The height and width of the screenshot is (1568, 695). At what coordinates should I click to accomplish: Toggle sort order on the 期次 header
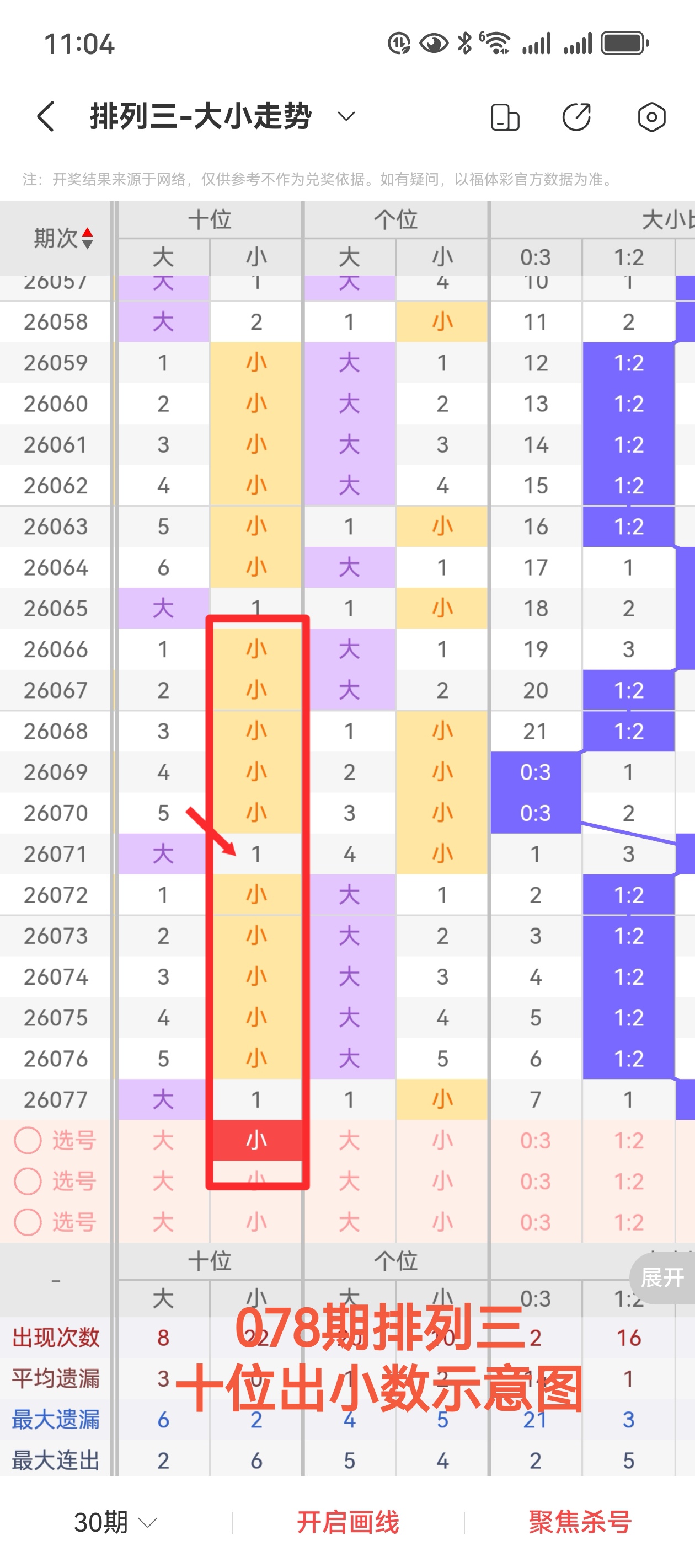coord(63,238)
